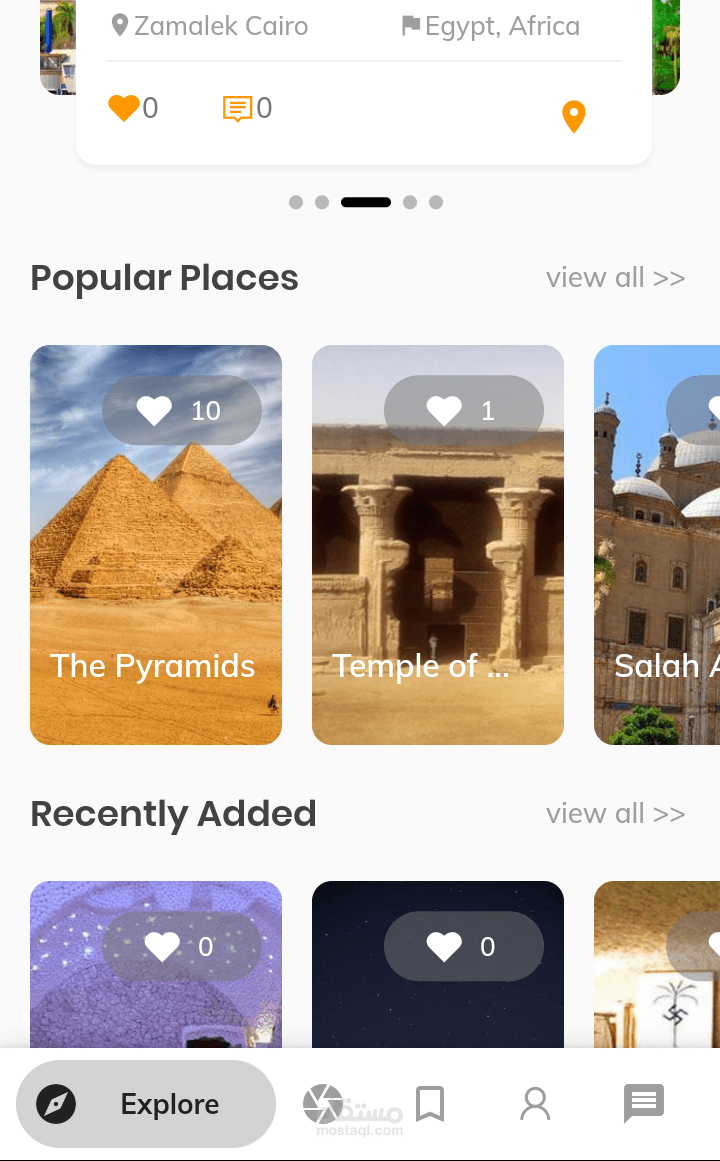Open The Pyramids card
This screenshot has height=1161, width=720.
156,544
